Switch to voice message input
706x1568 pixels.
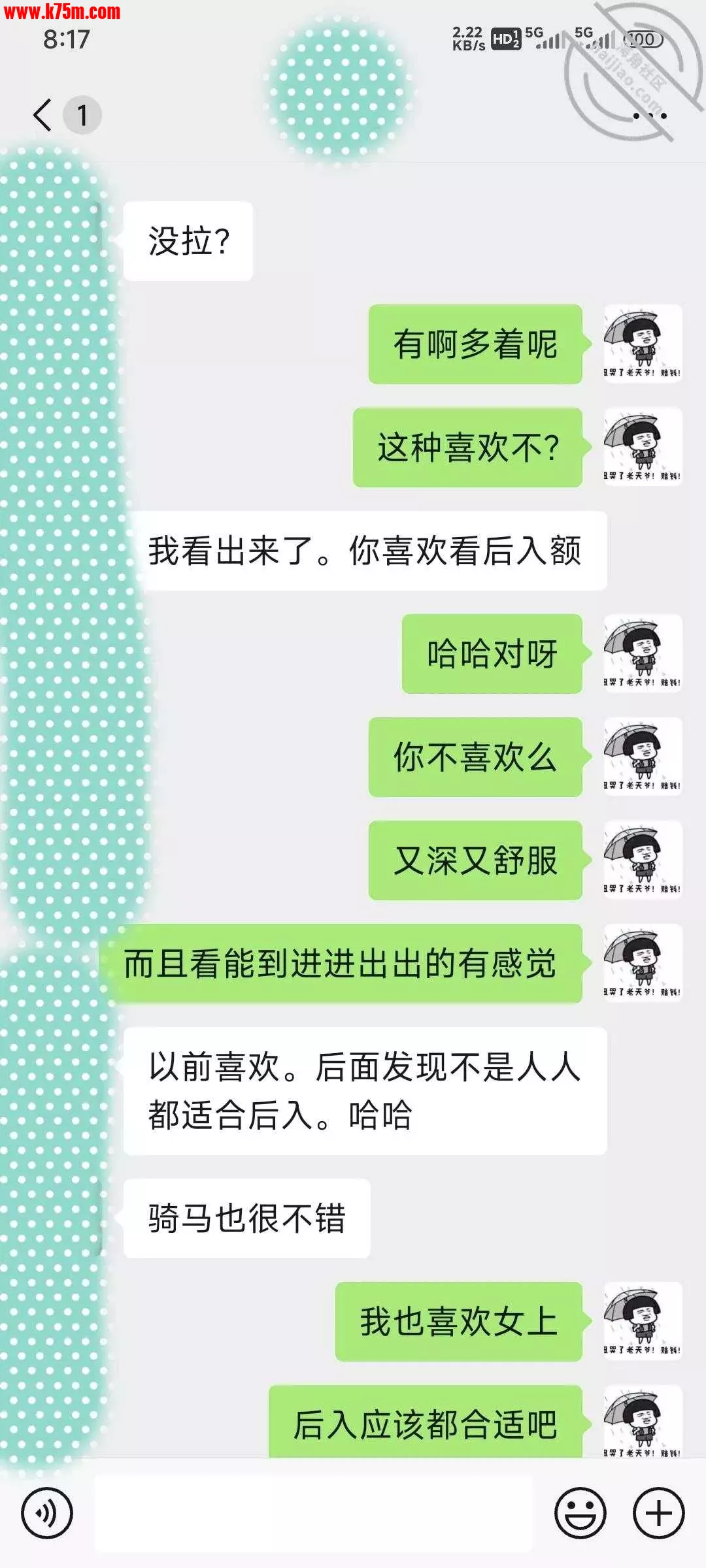pyautogui.click(x=46, y=1513)
